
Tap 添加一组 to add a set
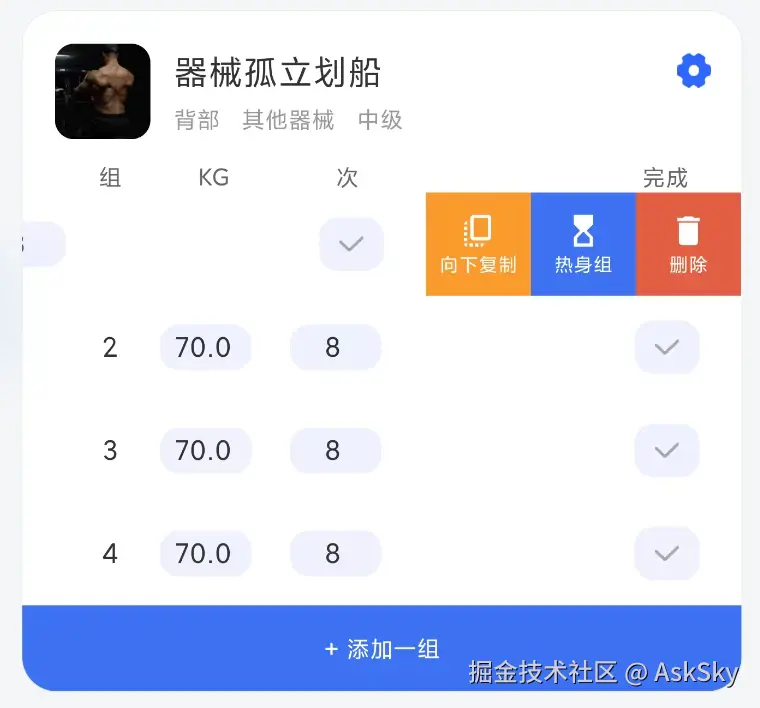tap(382, 648)
